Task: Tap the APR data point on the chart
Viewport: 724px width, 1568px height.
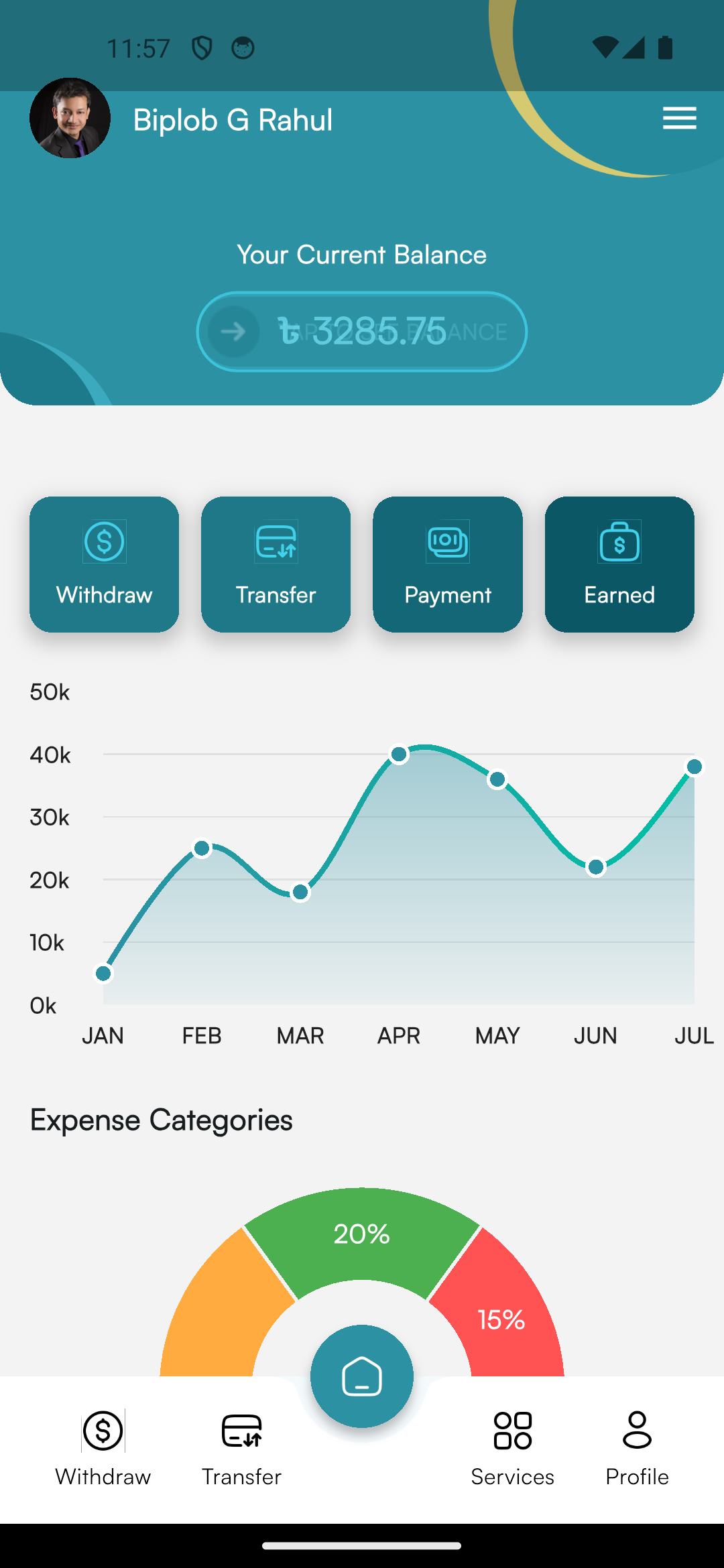Action: pos(399,755)
